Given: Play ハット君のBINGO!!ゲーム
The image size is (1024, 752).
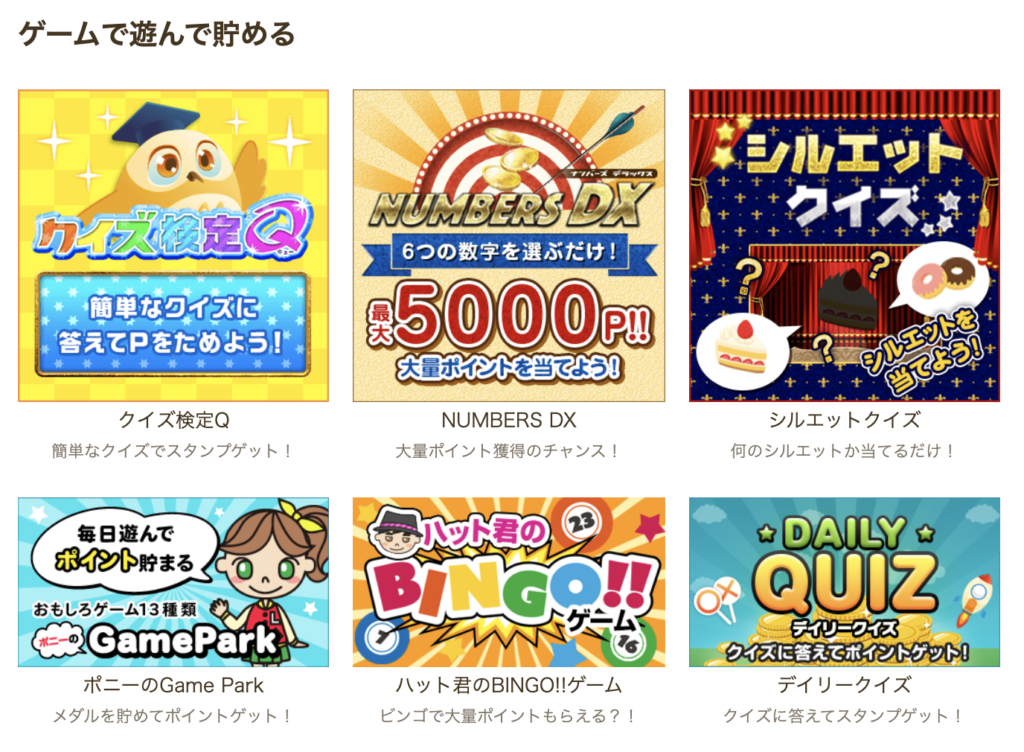Looking at the screenshot, I should (508, 582).
